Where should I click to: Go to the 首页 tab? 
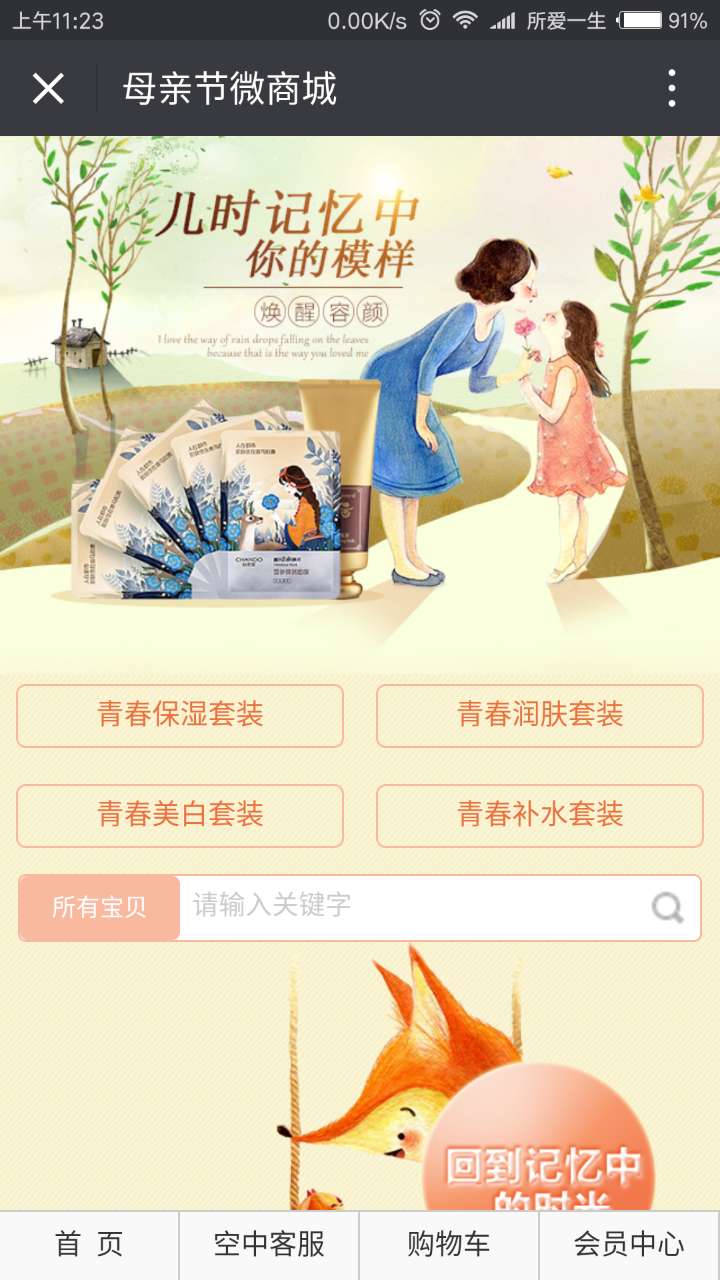click(89, 1245)
